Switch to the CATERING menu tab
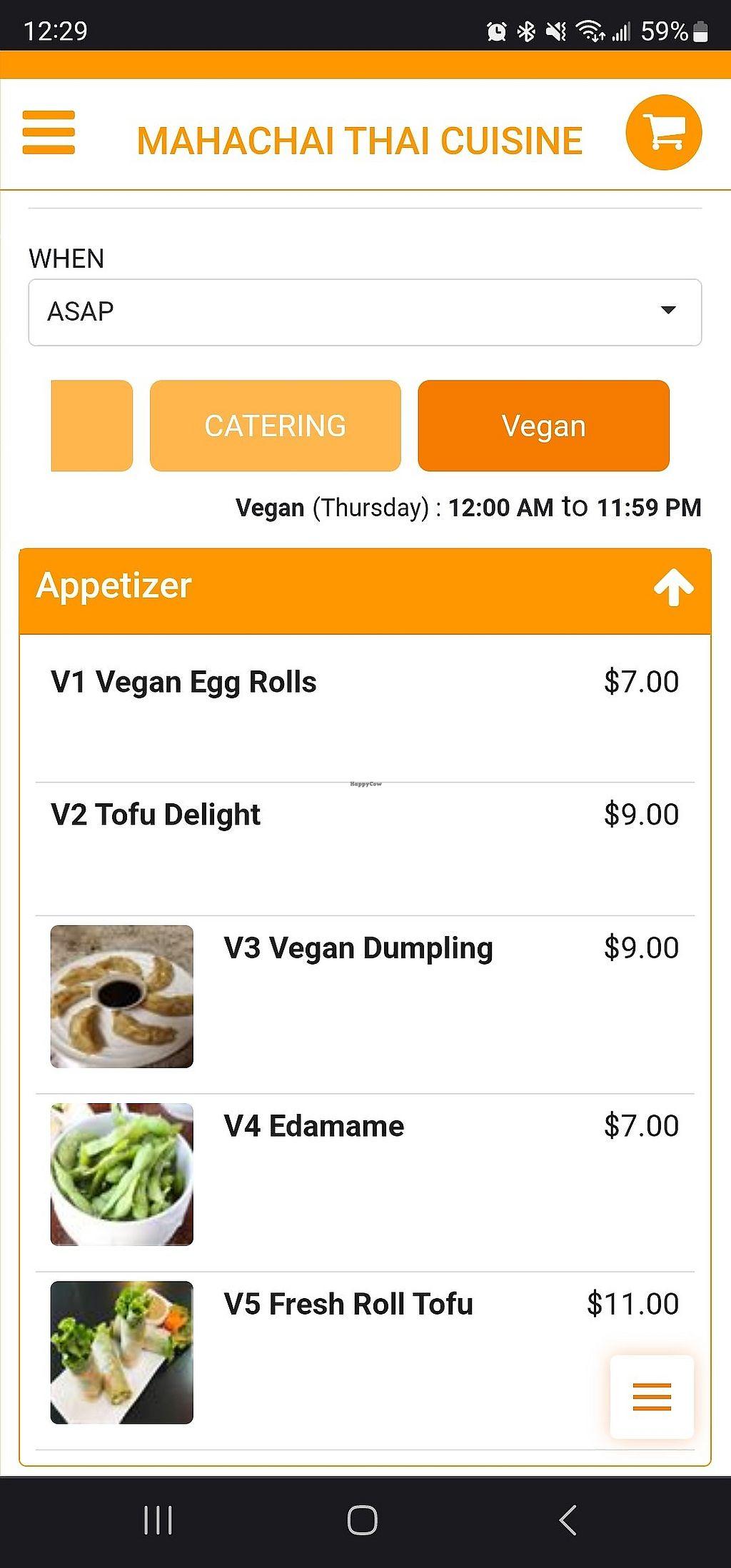This screenshot has width=731, height=1568. (275, 426)
